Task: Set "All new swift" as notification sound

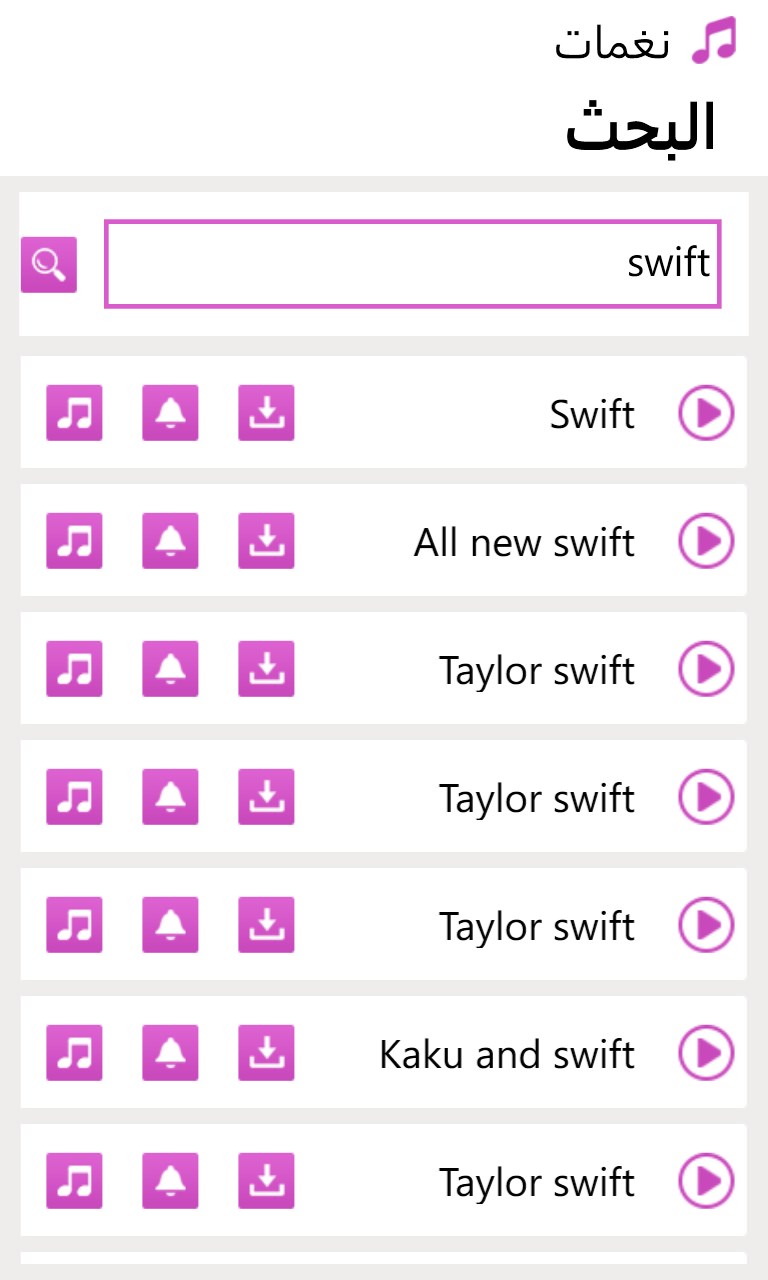Action: pyautogui.click(x=170, y=541)
